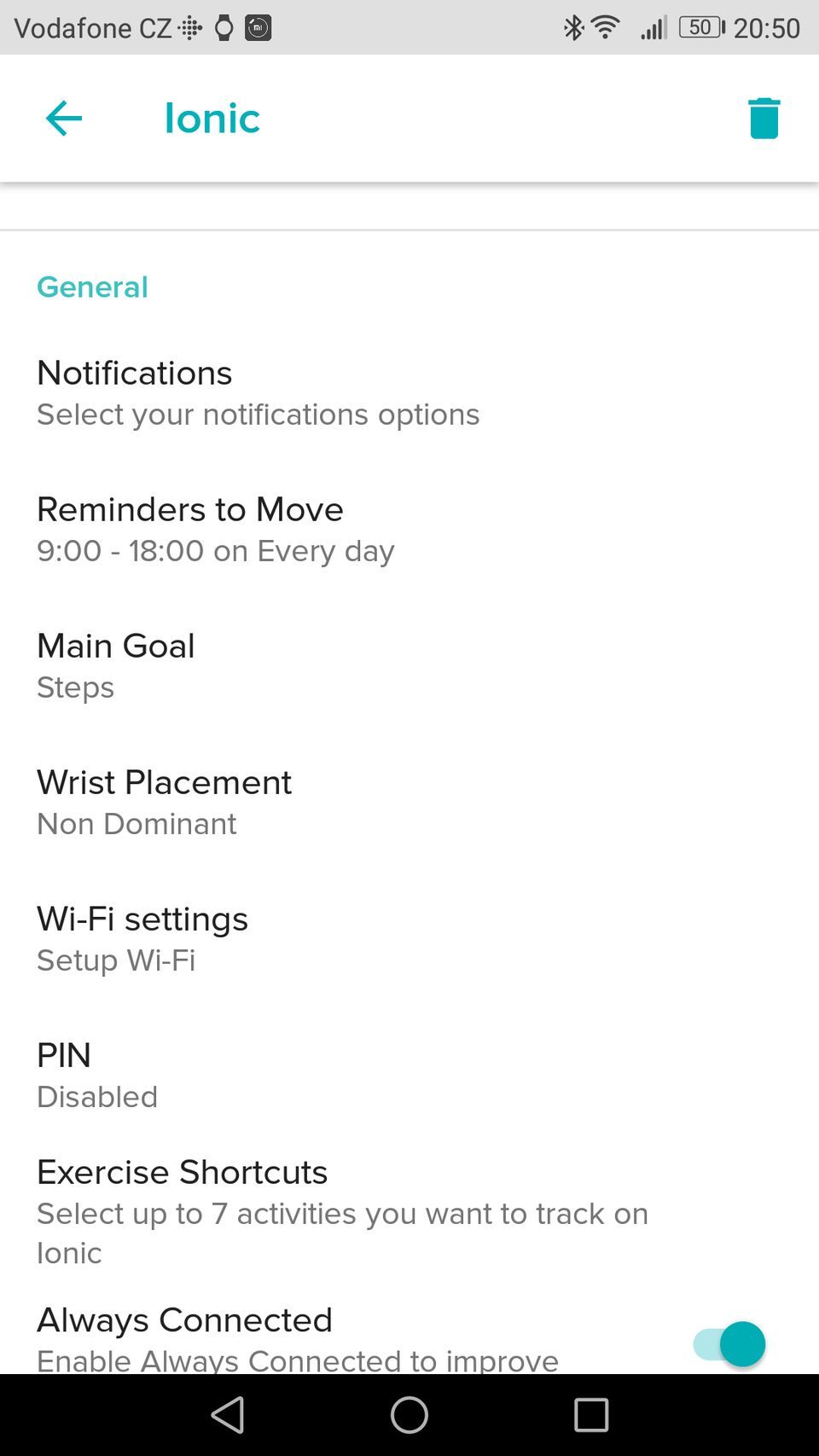Open Wi-Fi settings
This screenshot has height=1456, width=819.
tap(142, 938)
